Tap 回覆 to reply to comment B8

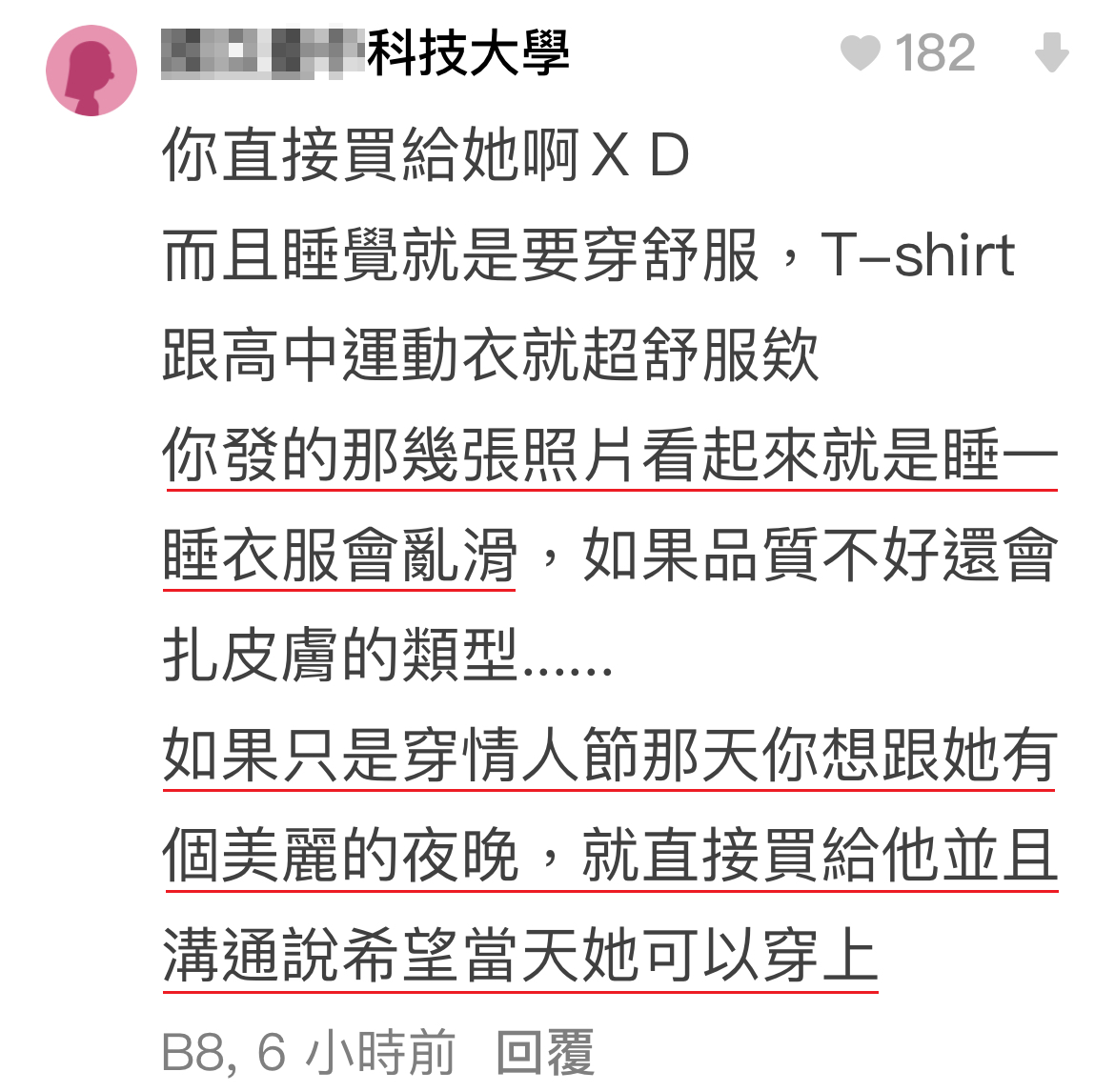[545, 1053]
